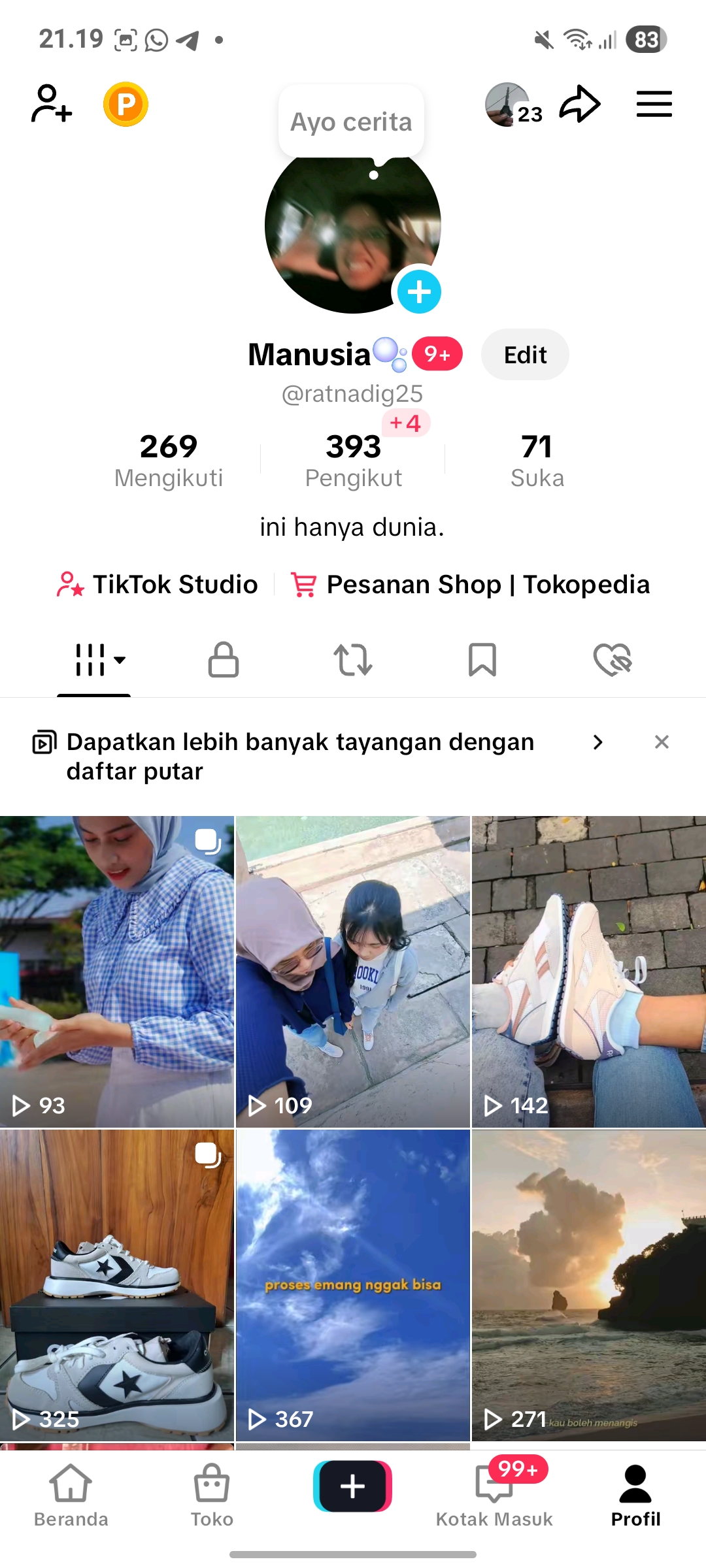Switch to the bookmarked favorites tab
Viewport: 706px width, 1568px height.
tap(482, 659)
